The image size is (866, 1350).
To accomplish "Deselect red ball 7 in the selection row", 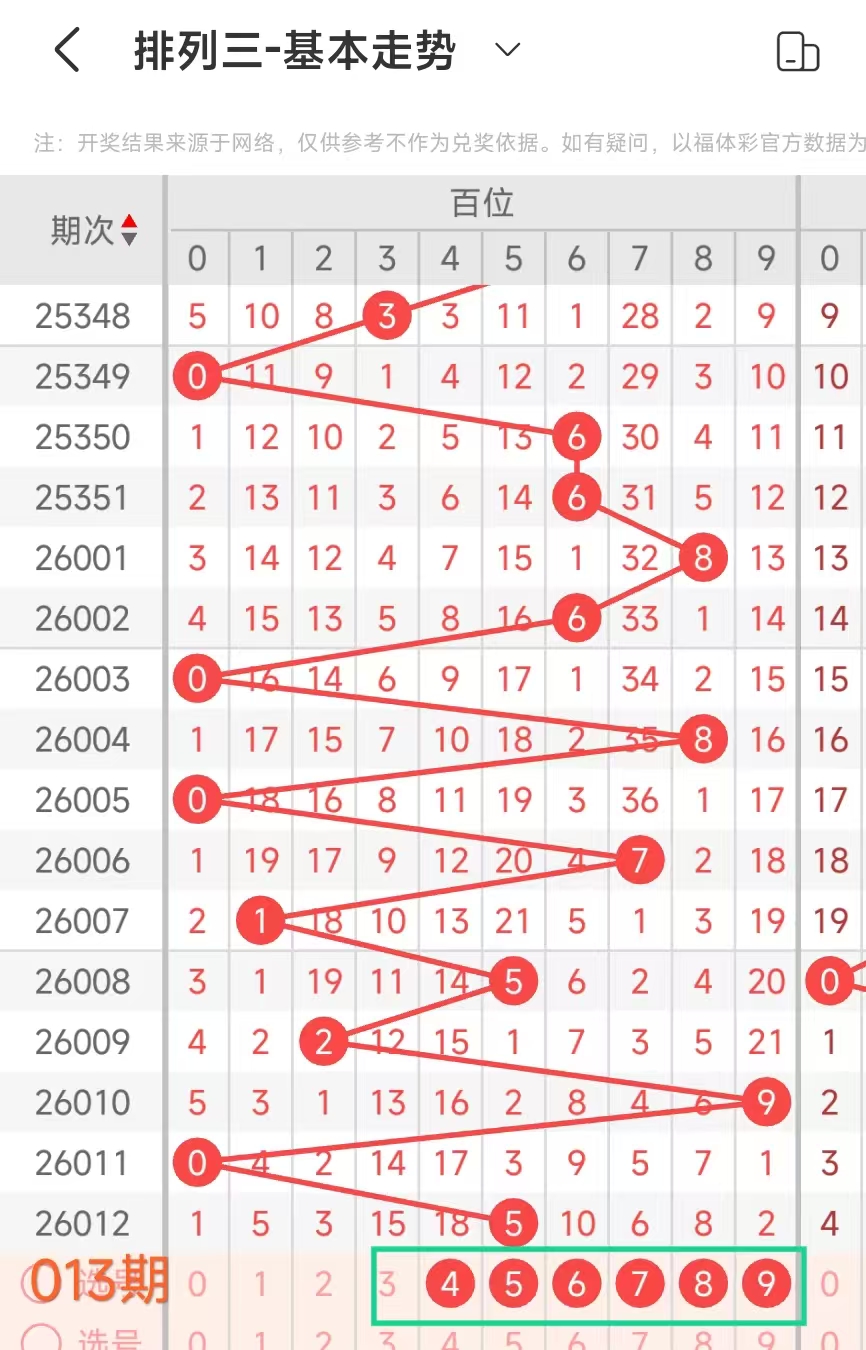I will point(640,1283).
